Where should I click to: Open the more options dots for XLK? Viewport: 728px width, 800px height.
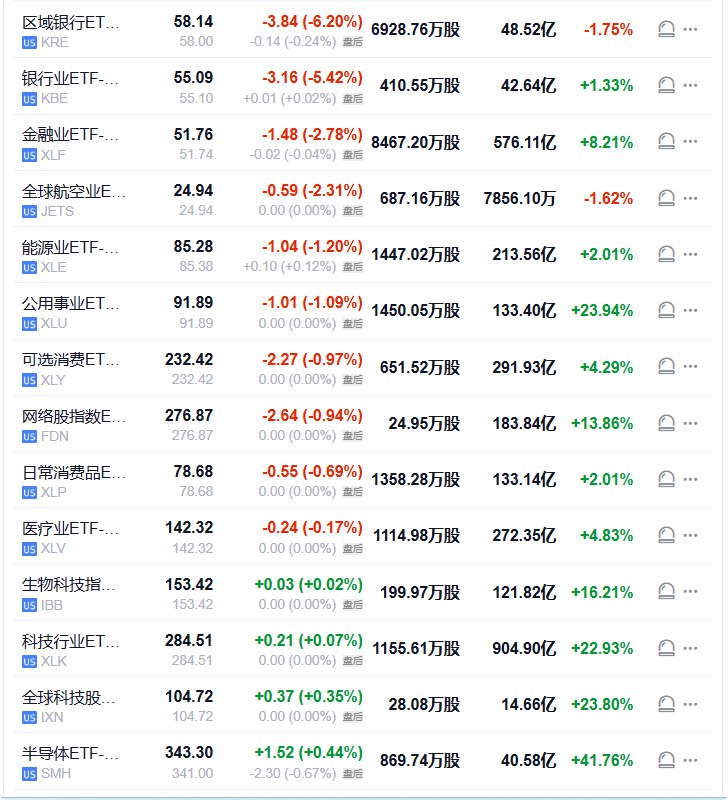(x=690, y=649)
